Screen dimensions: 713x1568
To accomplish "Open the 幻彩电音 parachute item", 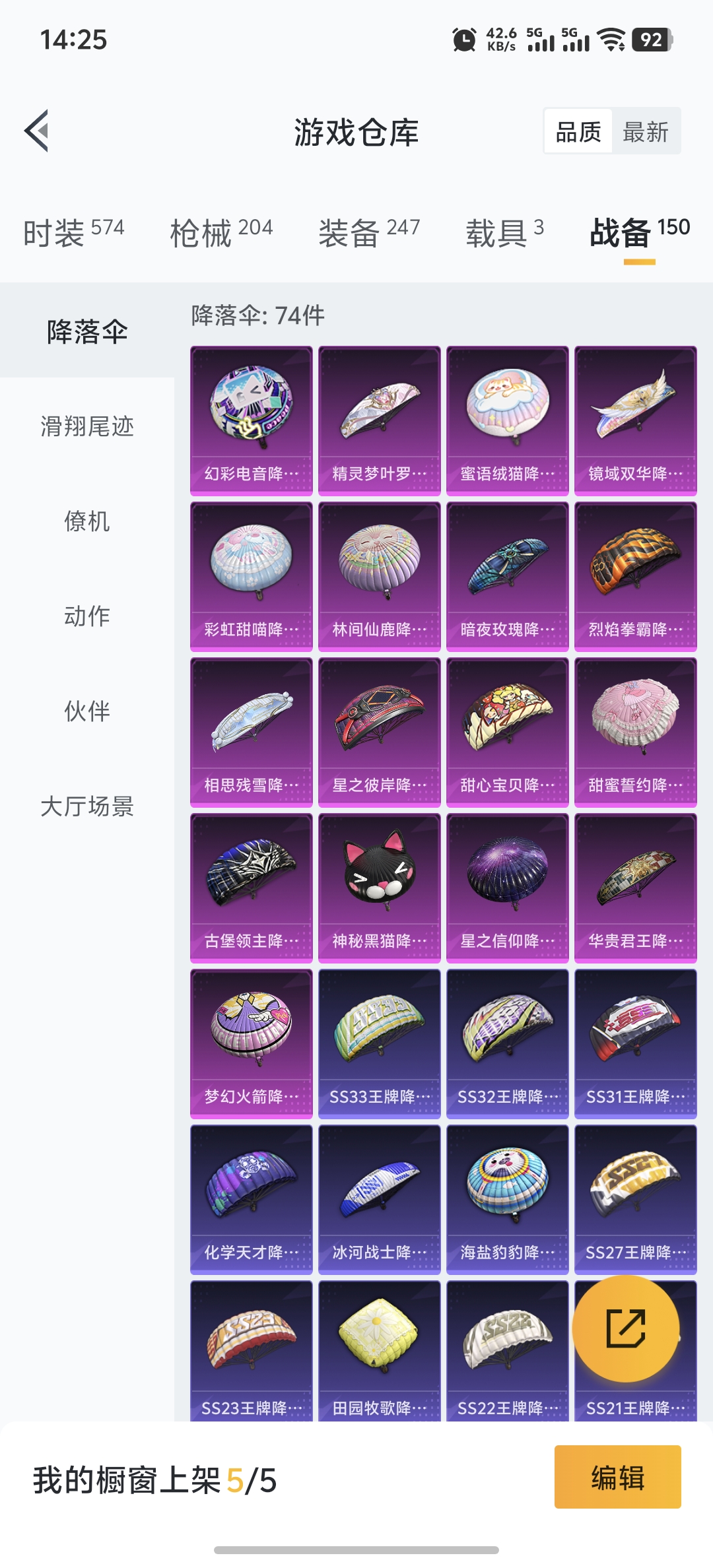I will click(x=251, y=420).
